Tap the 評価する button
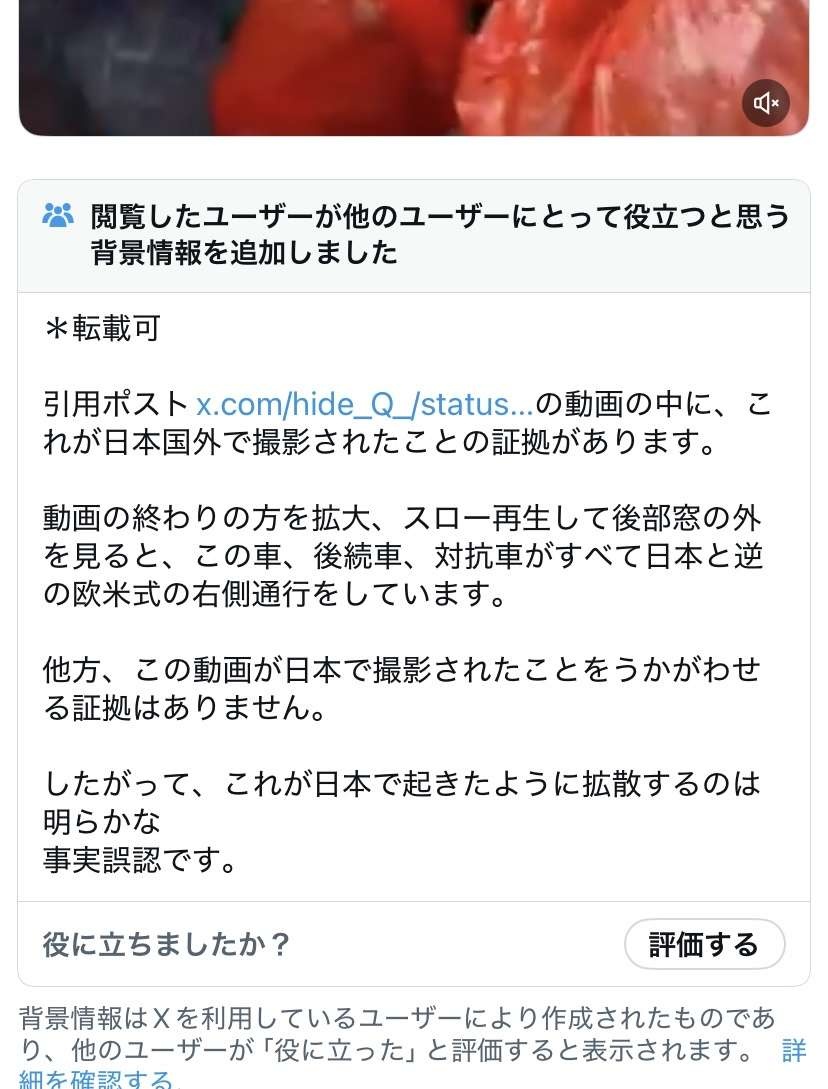This screenshot has width=828, height=1089. tap(704, 944)
